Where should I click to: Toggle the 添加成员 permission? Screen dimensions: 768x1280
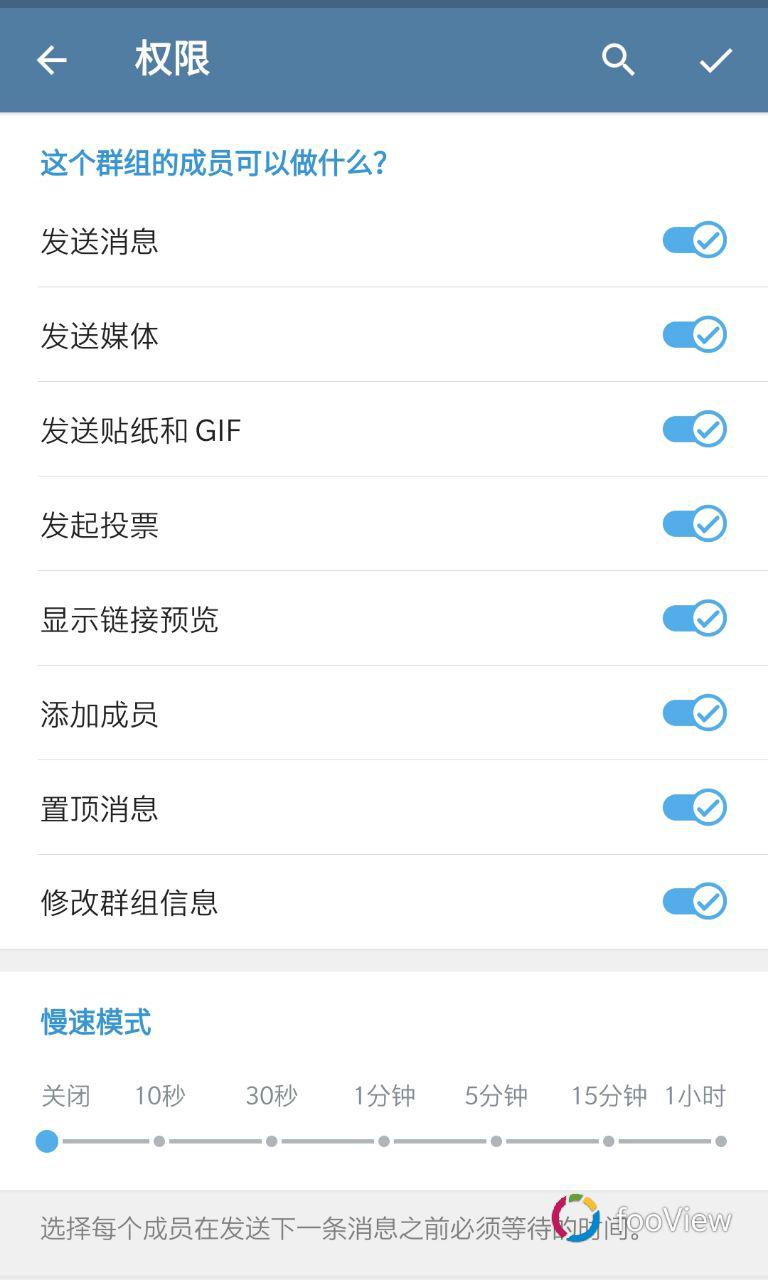click(x=694, y=714)
